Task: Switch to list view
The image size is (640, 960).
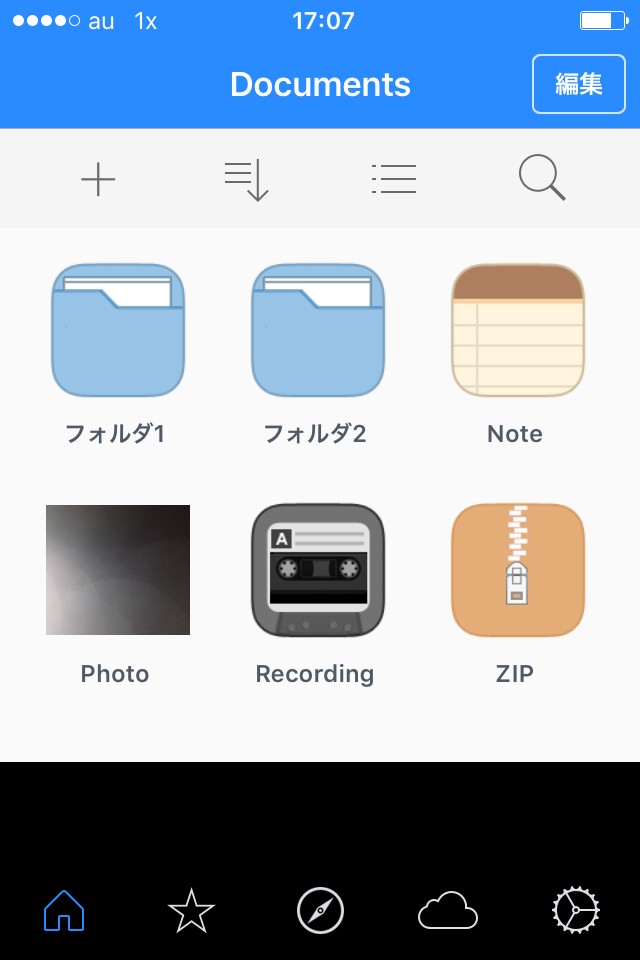Action: tap(393, 180)
